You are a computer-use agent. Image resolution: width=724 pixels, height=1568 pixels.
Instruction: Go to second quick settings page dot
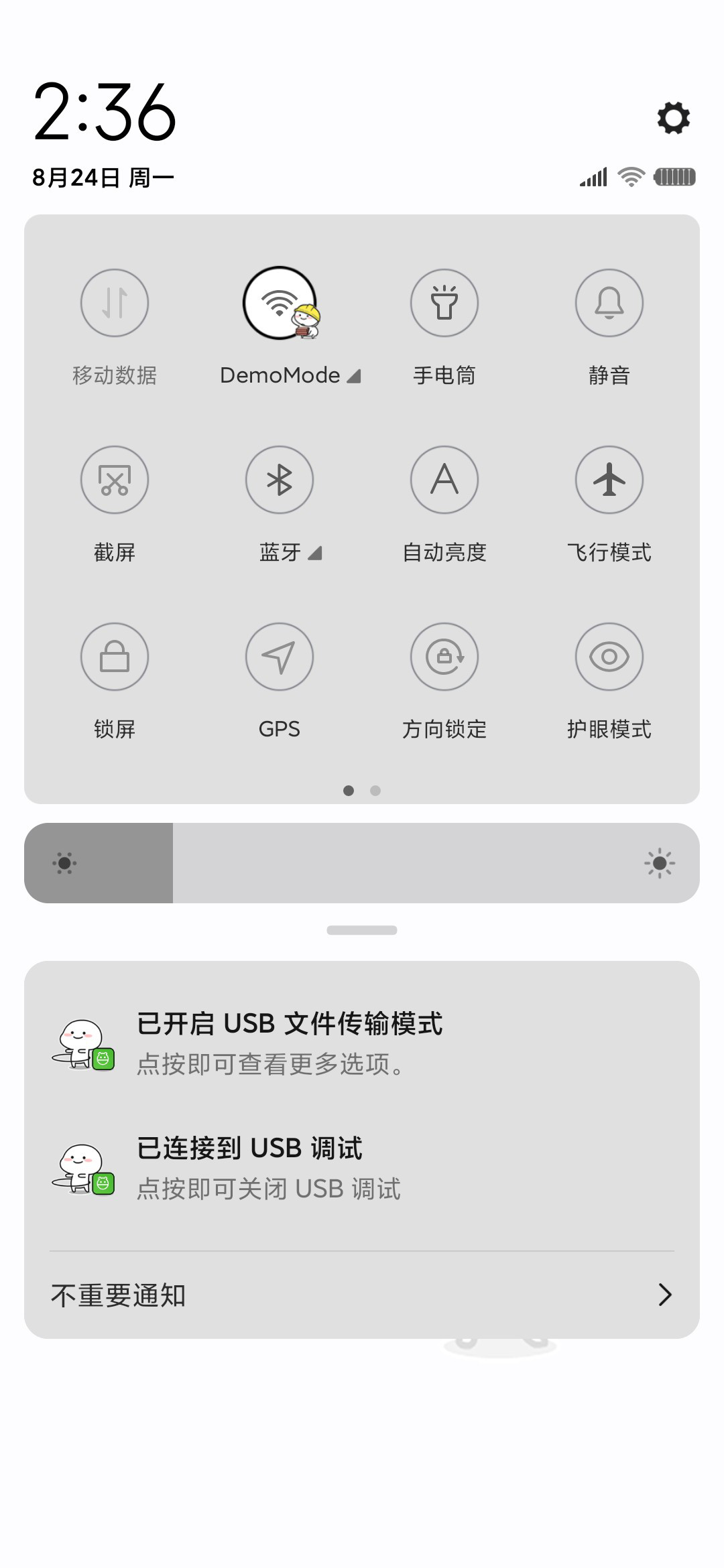(375, 791)
